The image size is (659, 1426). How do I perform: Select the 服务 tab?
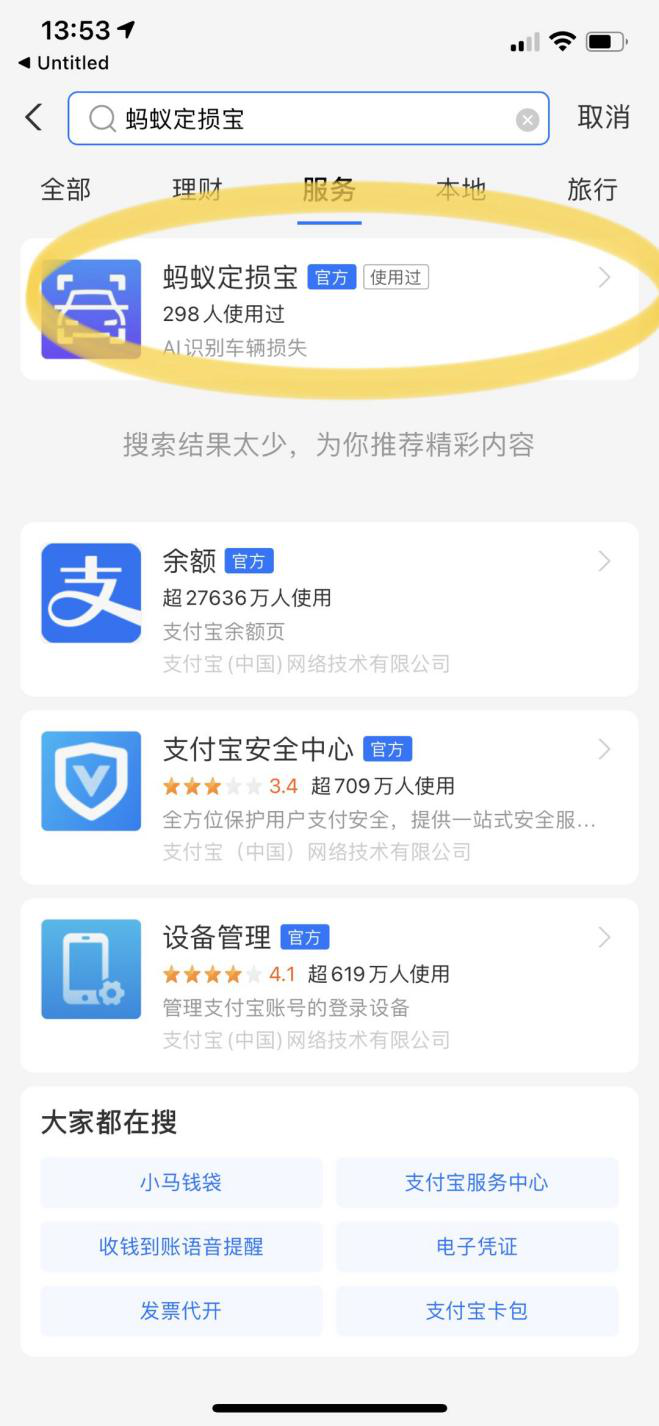329,189
